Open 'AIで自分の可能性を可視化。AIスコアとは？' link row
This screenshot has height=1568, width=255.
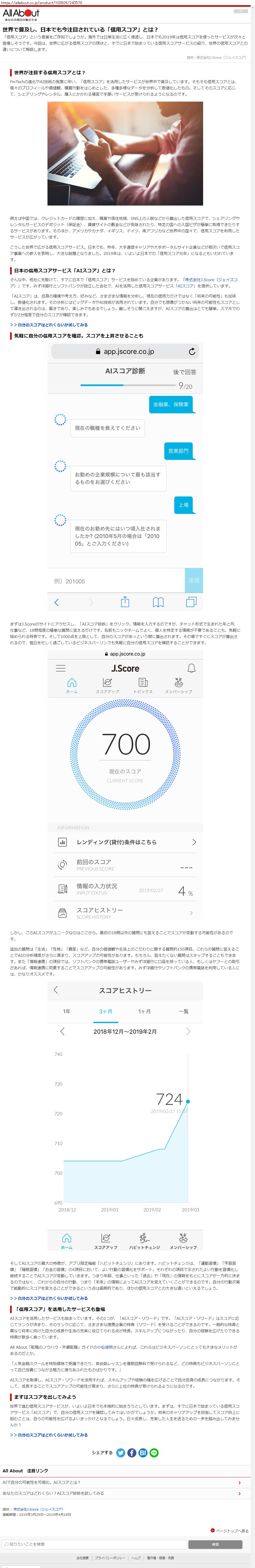121,1482
